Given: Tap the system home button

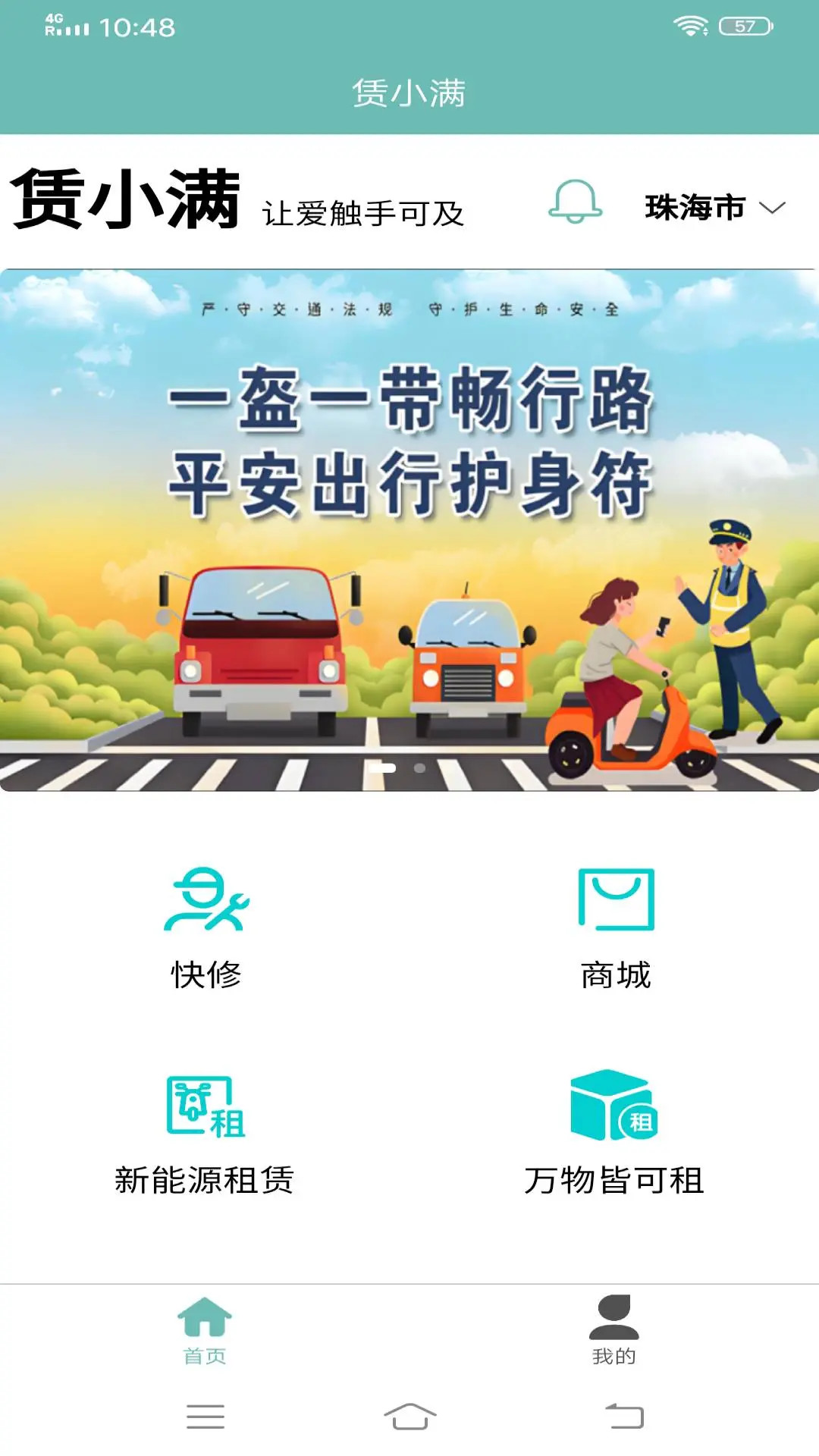Looking at the screenshot, I should [409, 1416].
